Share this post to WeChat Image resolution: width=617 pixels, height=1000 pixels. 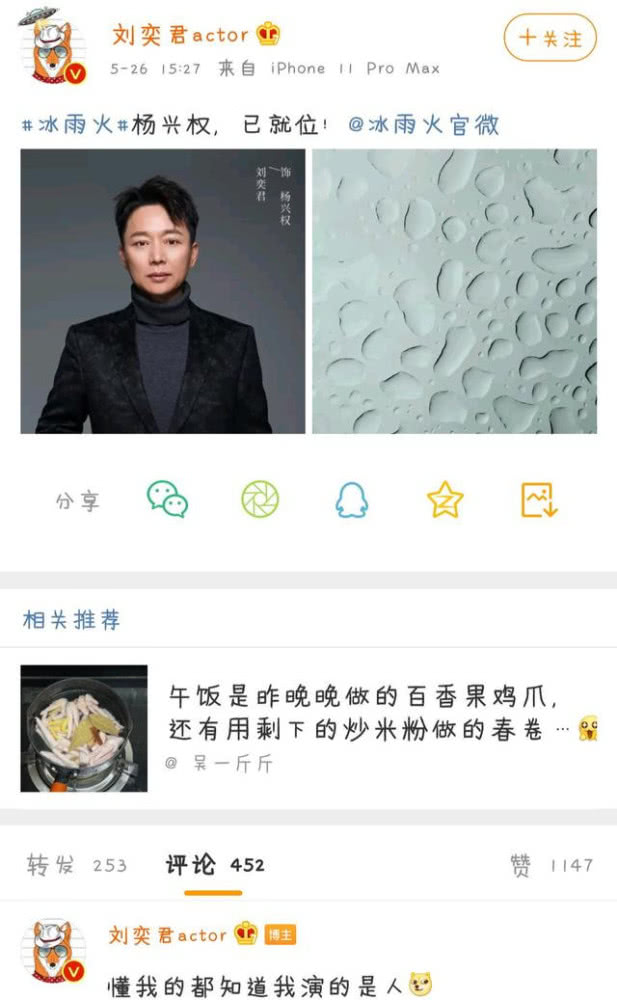click(167, 499)
